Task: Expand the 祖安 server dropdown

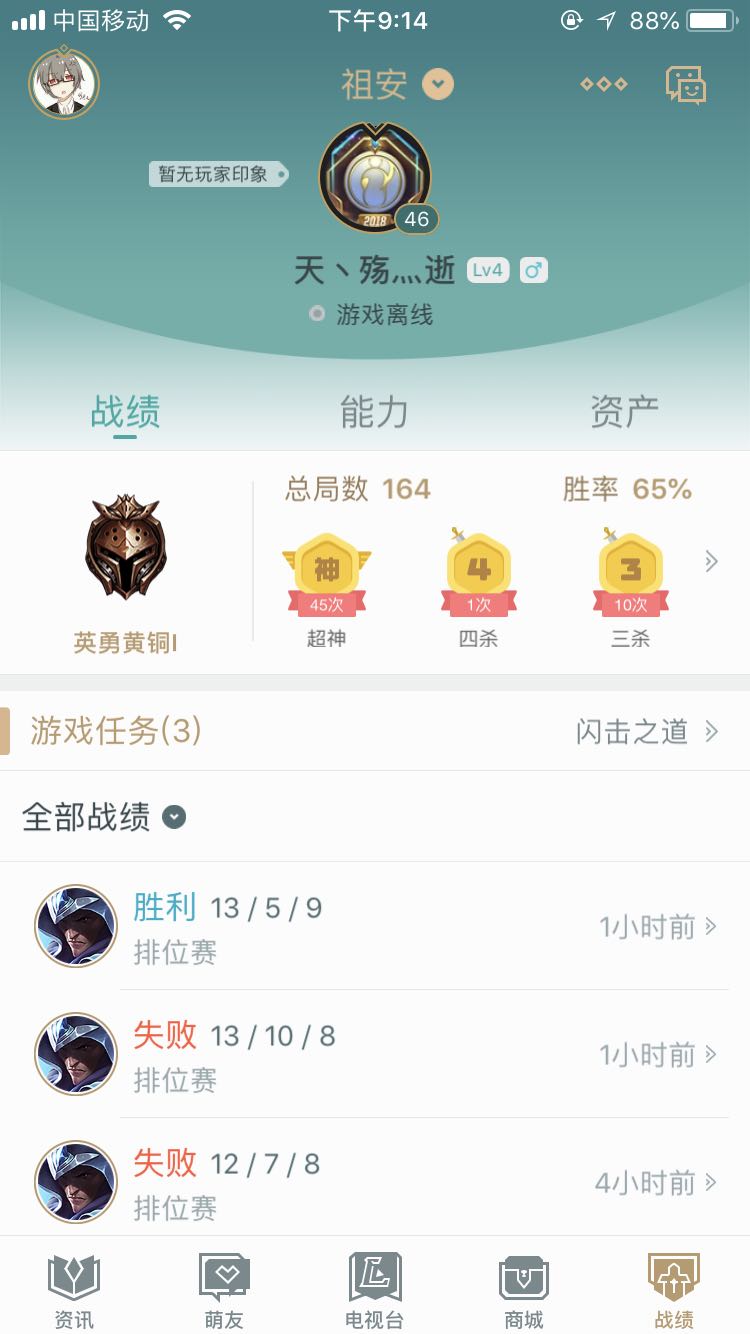Action: 437,84
